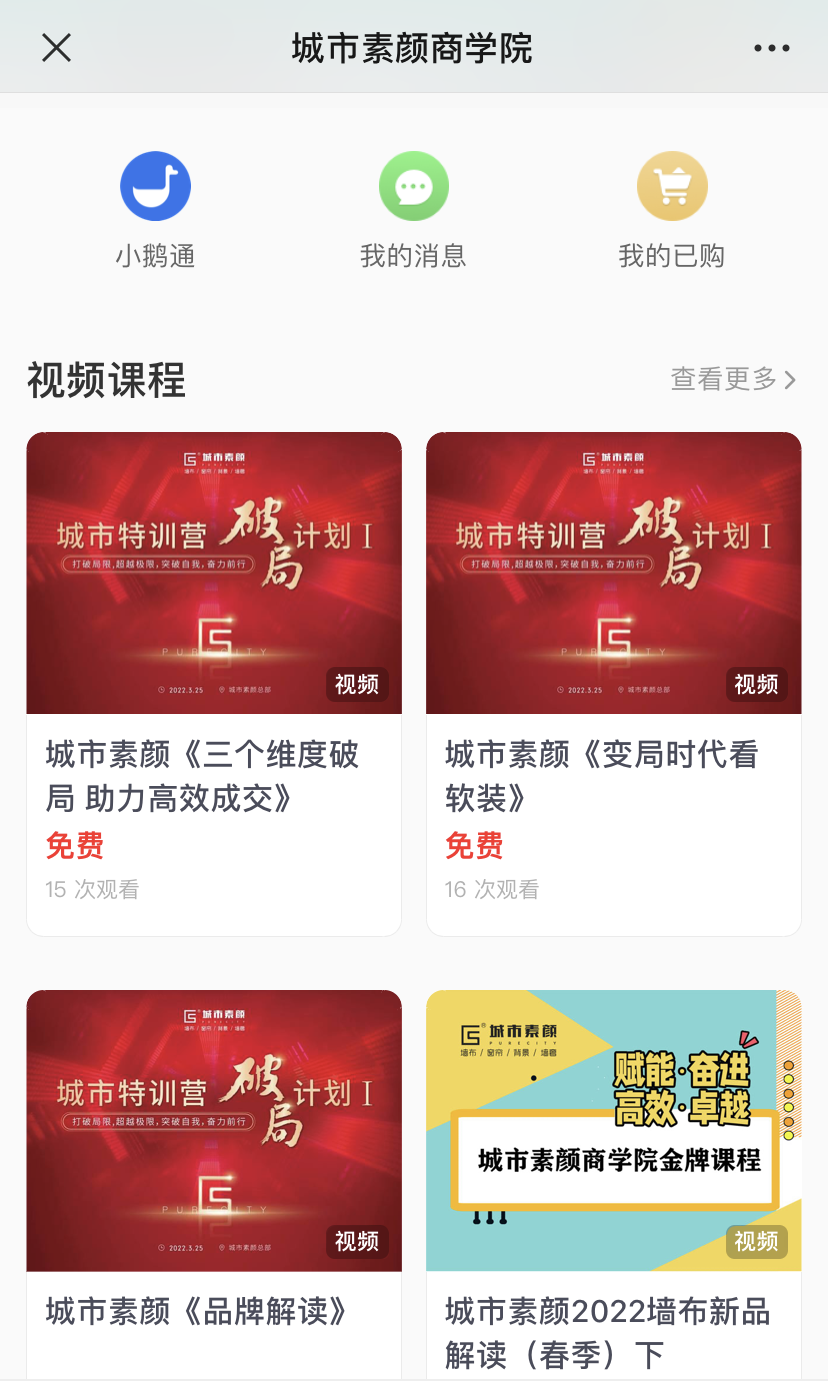Screen dimensions: 828x1386
Task: Close the mini-program with the X
Action: click(57, 46)
